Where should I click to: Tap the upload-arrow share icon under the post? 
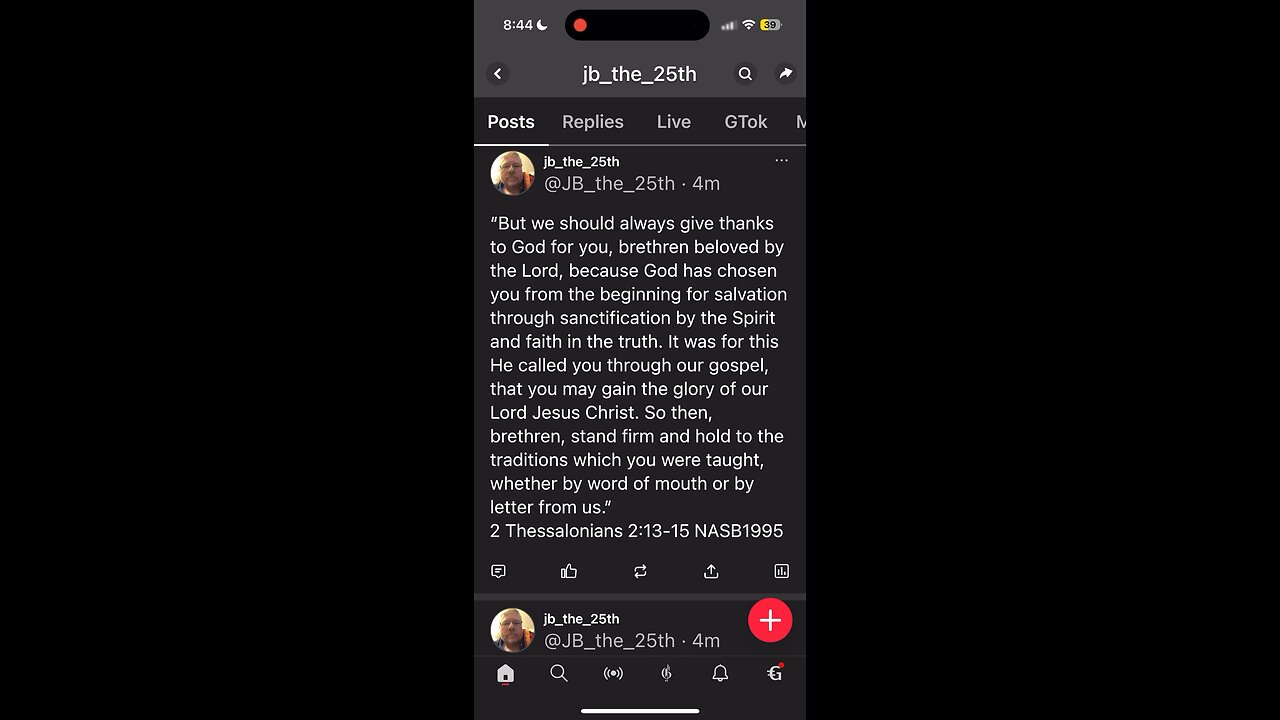711,571
